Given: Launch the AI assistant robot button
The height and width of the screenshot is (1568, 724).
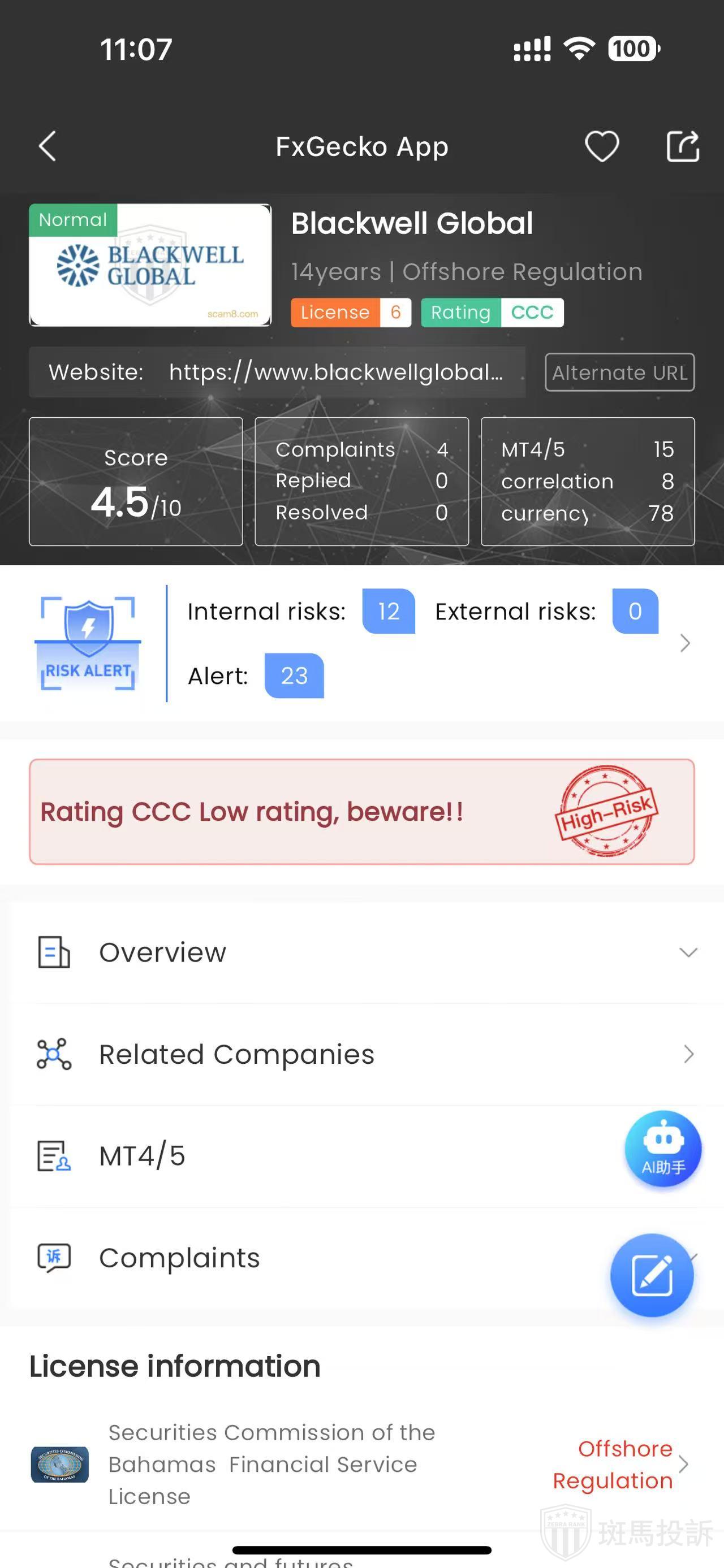Looking at the screenshot, I should [663, 1149].
